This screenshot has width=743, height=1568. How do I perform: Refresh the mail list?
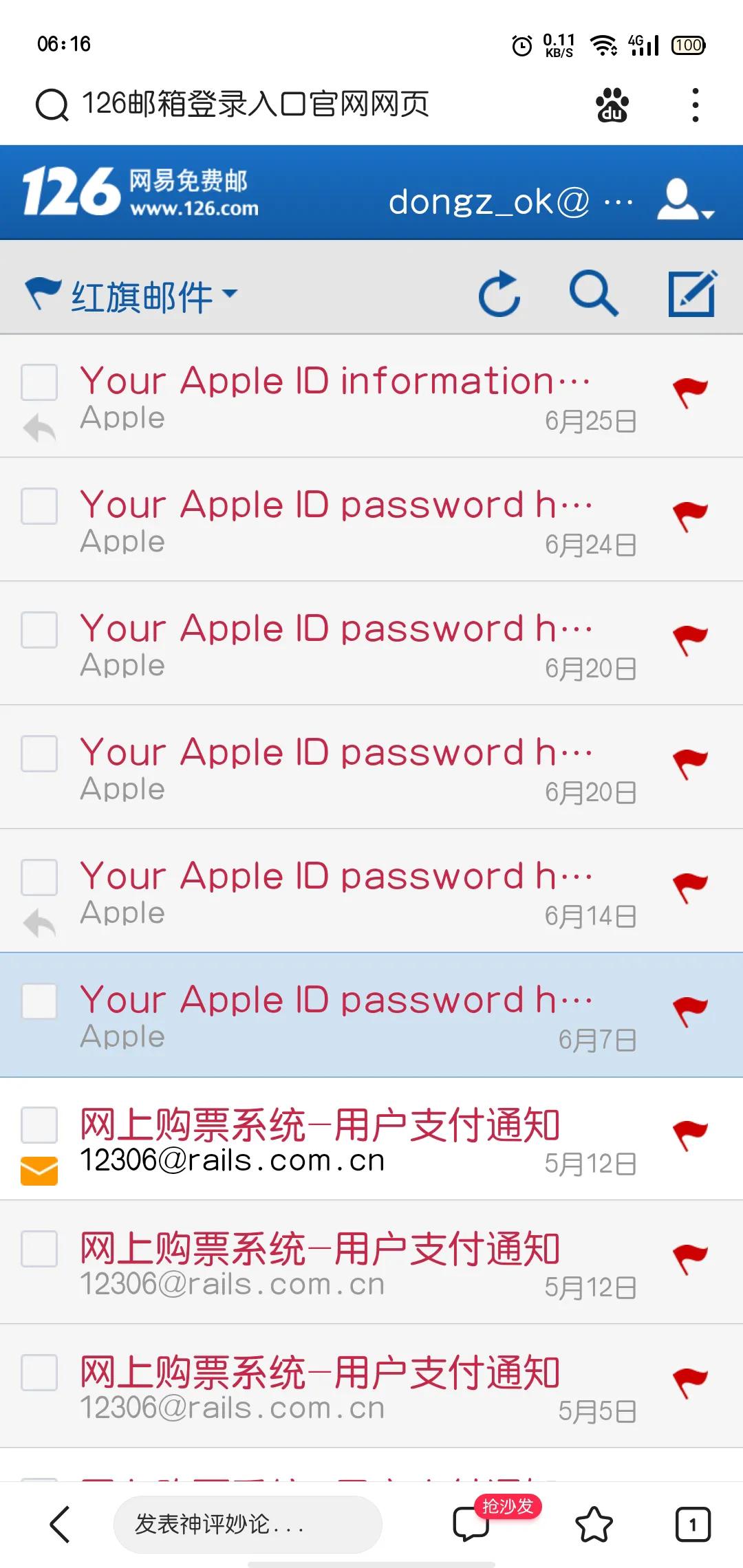point(499,294)
